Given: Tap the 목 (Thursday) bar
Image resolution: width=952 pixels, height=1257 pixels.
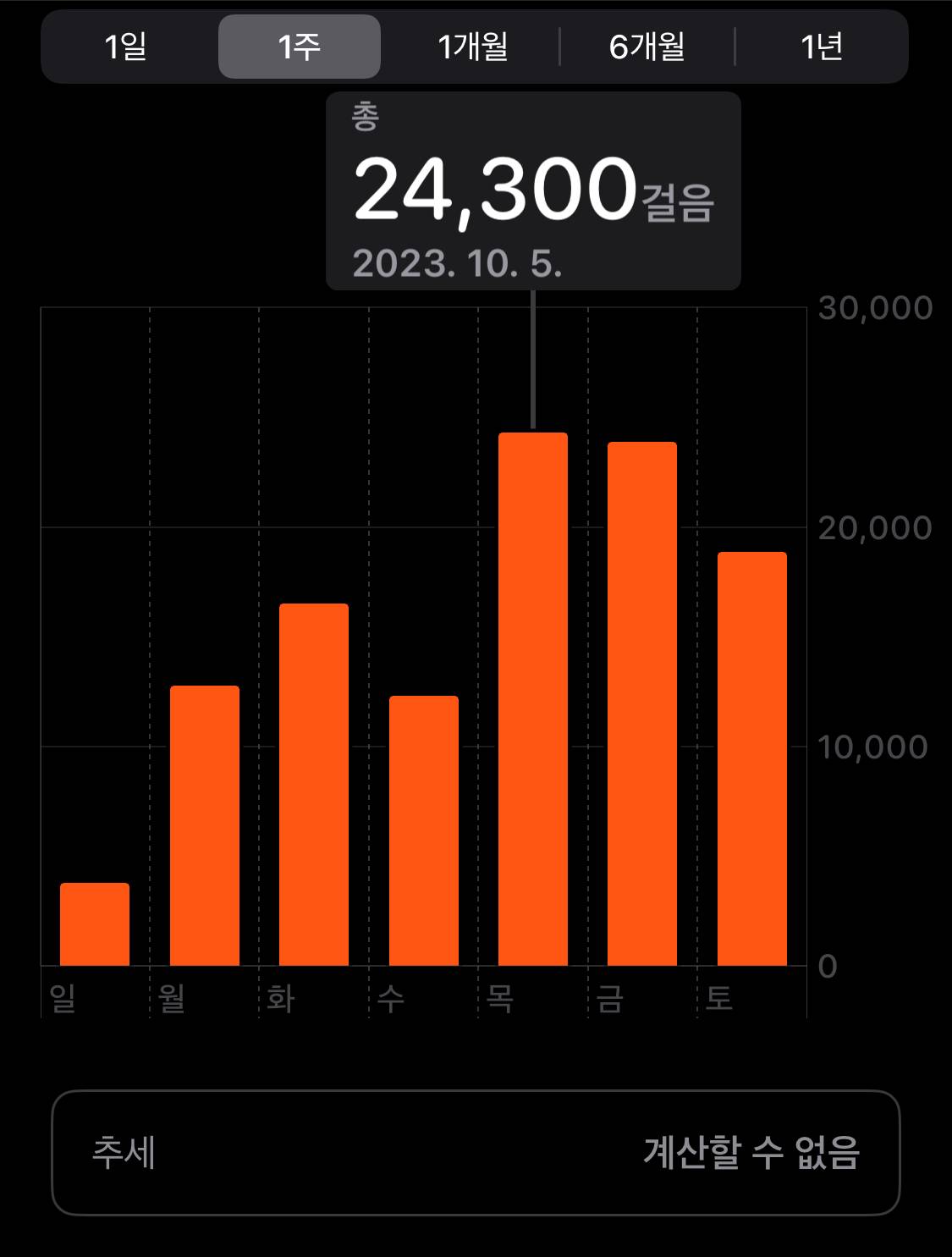Looking at the screenshot, I should [x=533, y=699].
